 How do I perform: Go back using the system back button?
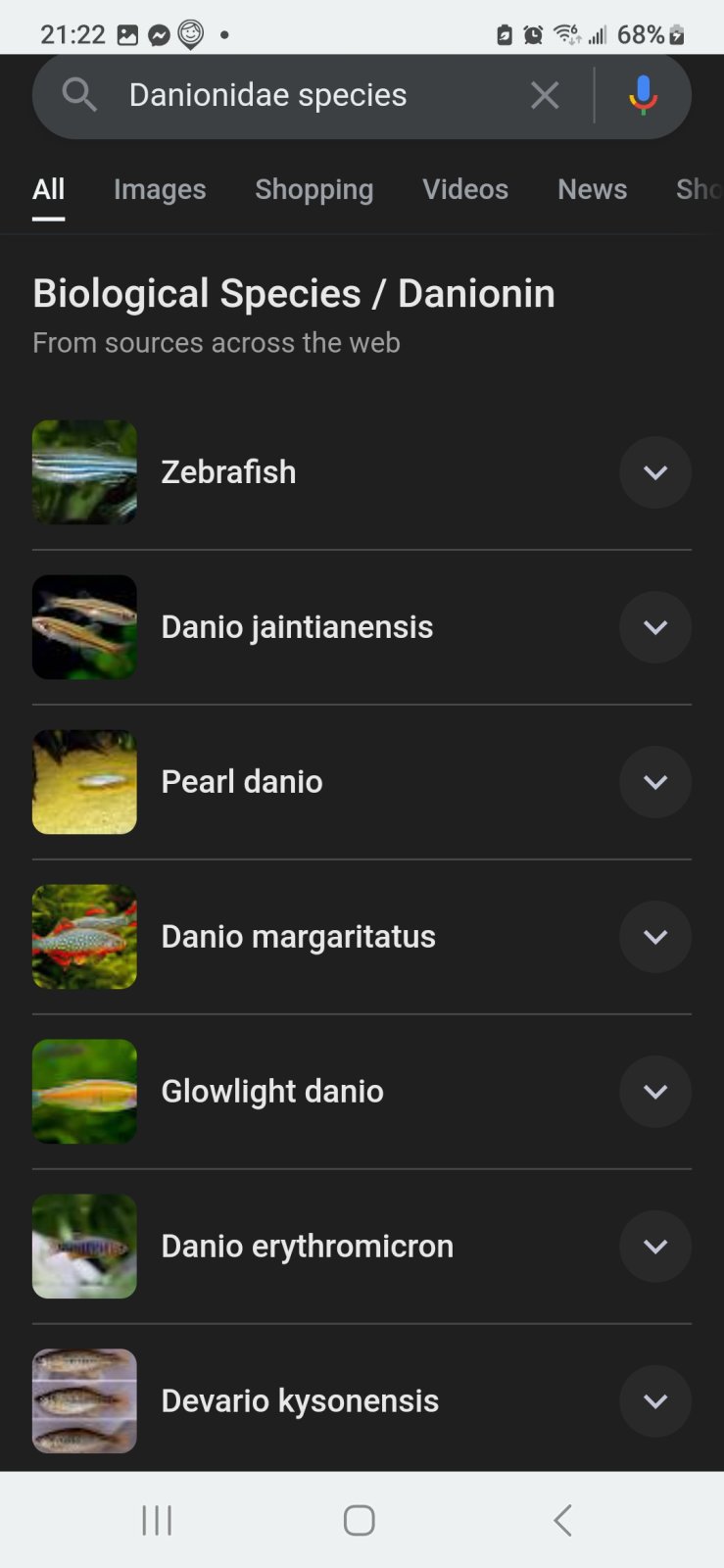[x=562, y=1520]
